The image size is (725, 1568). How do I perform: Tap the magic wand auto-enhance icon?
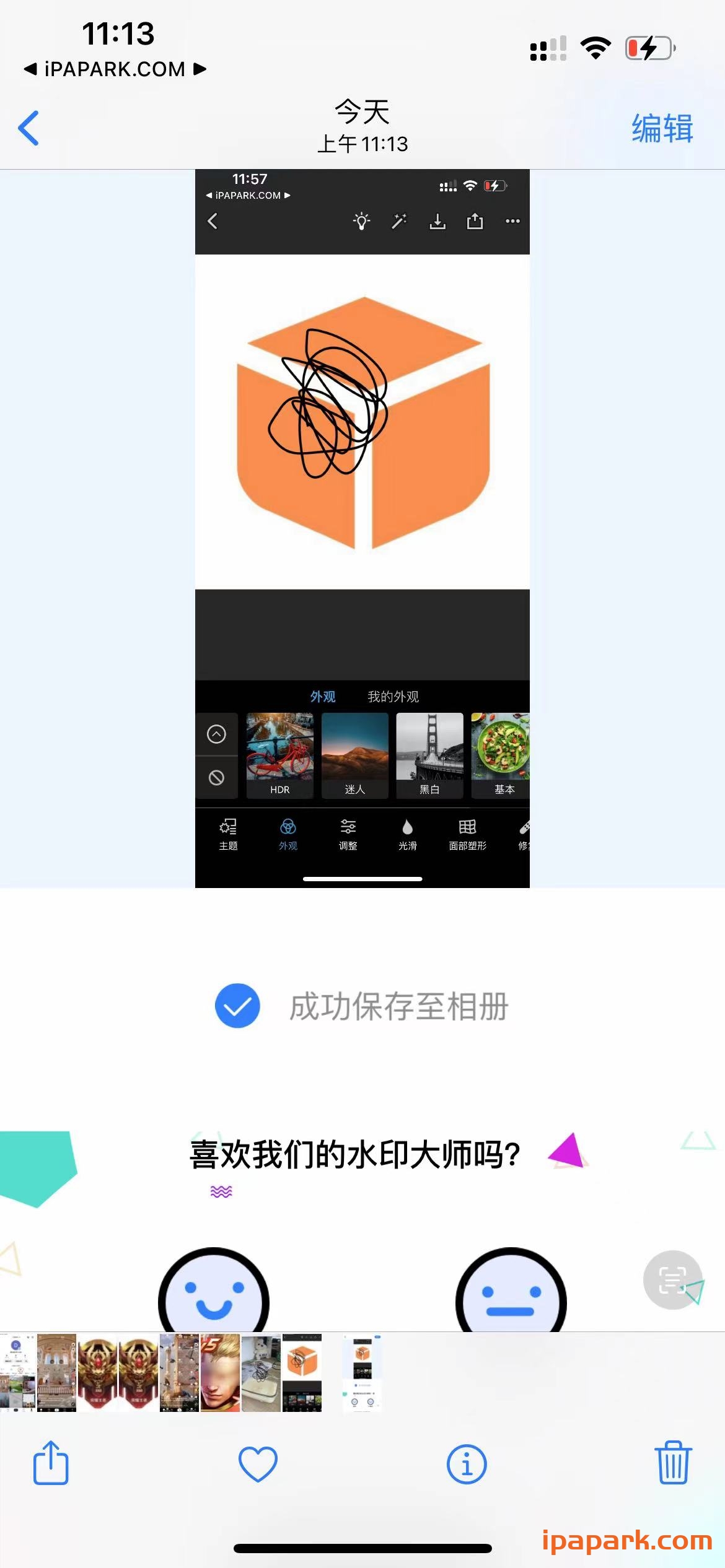pyautogui.click(x=399, y=220)
